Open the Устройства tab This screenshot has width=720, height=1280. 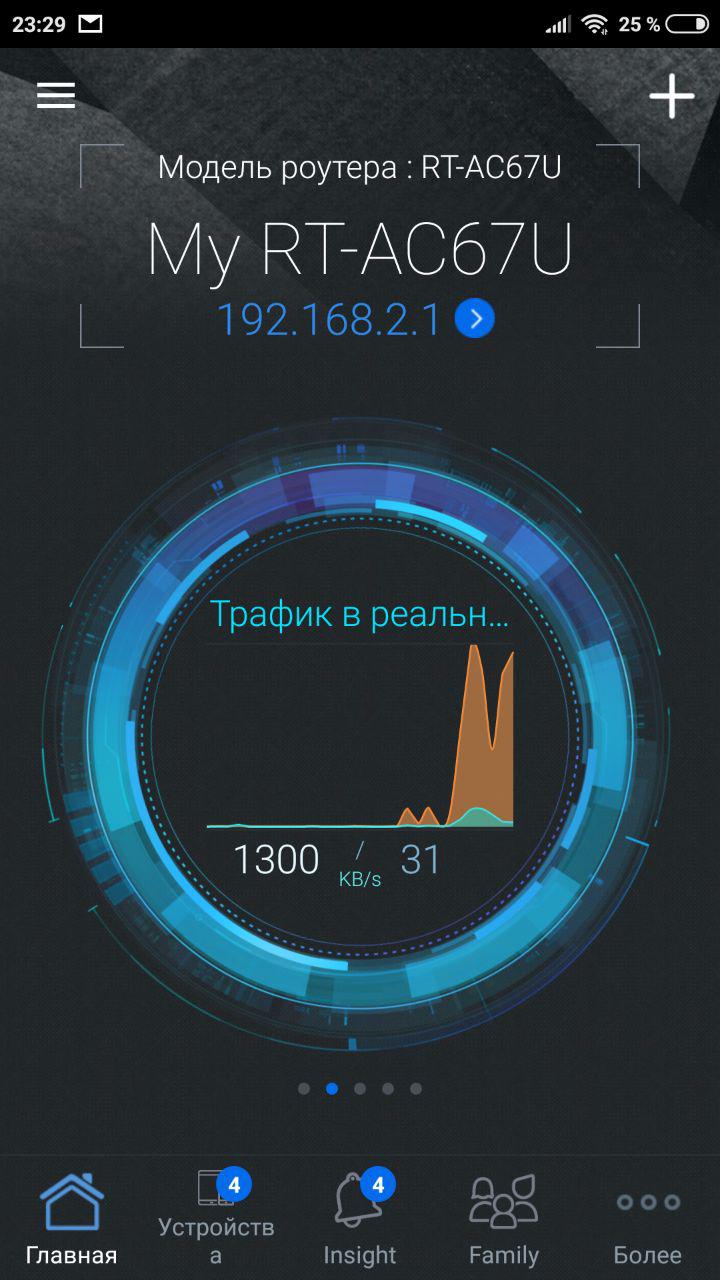click(x=216, y=1220)
